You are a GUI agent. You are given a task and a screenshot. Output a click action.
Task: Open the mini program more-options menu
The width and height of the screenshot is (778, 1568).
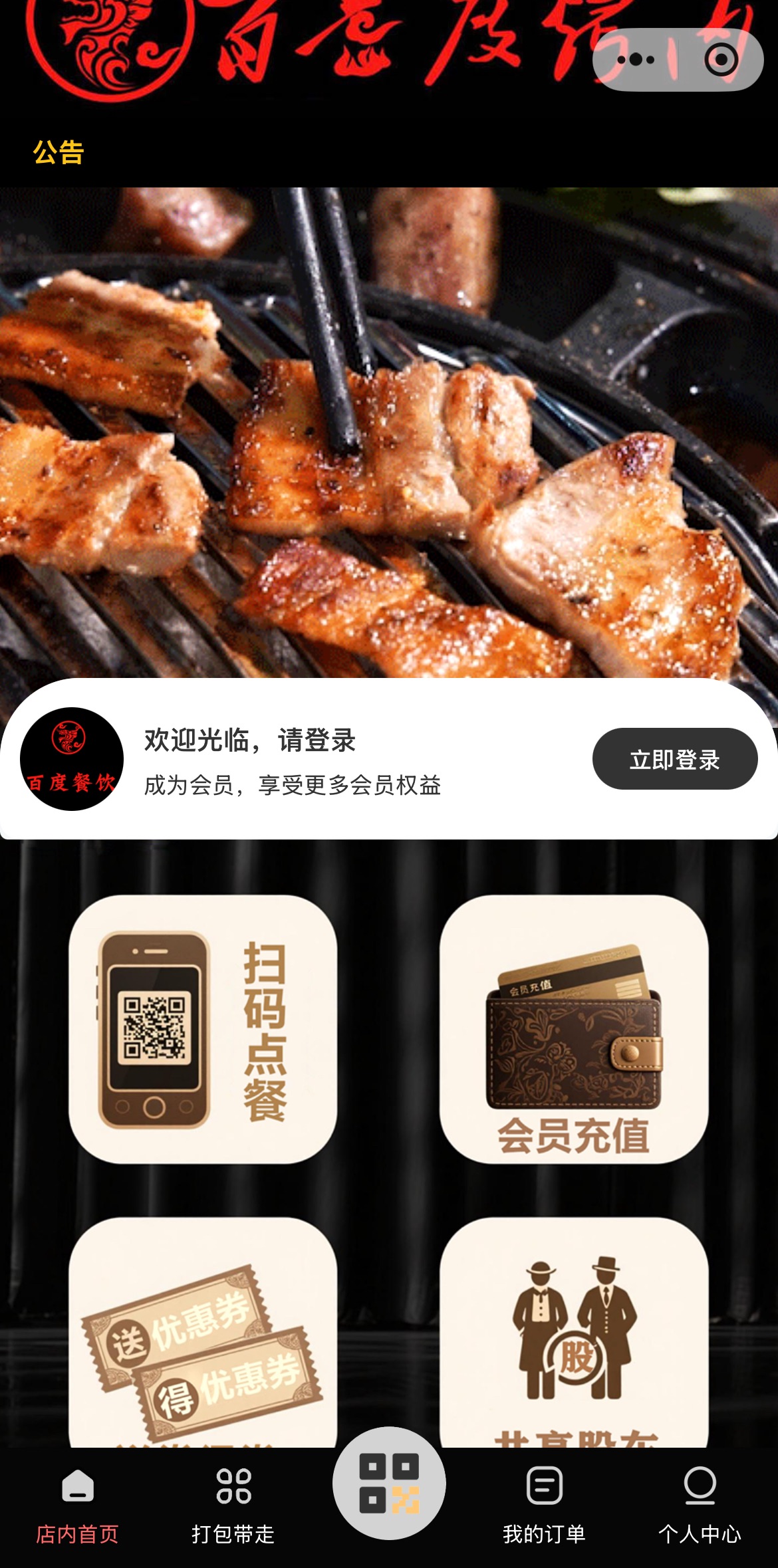(x=635, y=60)
